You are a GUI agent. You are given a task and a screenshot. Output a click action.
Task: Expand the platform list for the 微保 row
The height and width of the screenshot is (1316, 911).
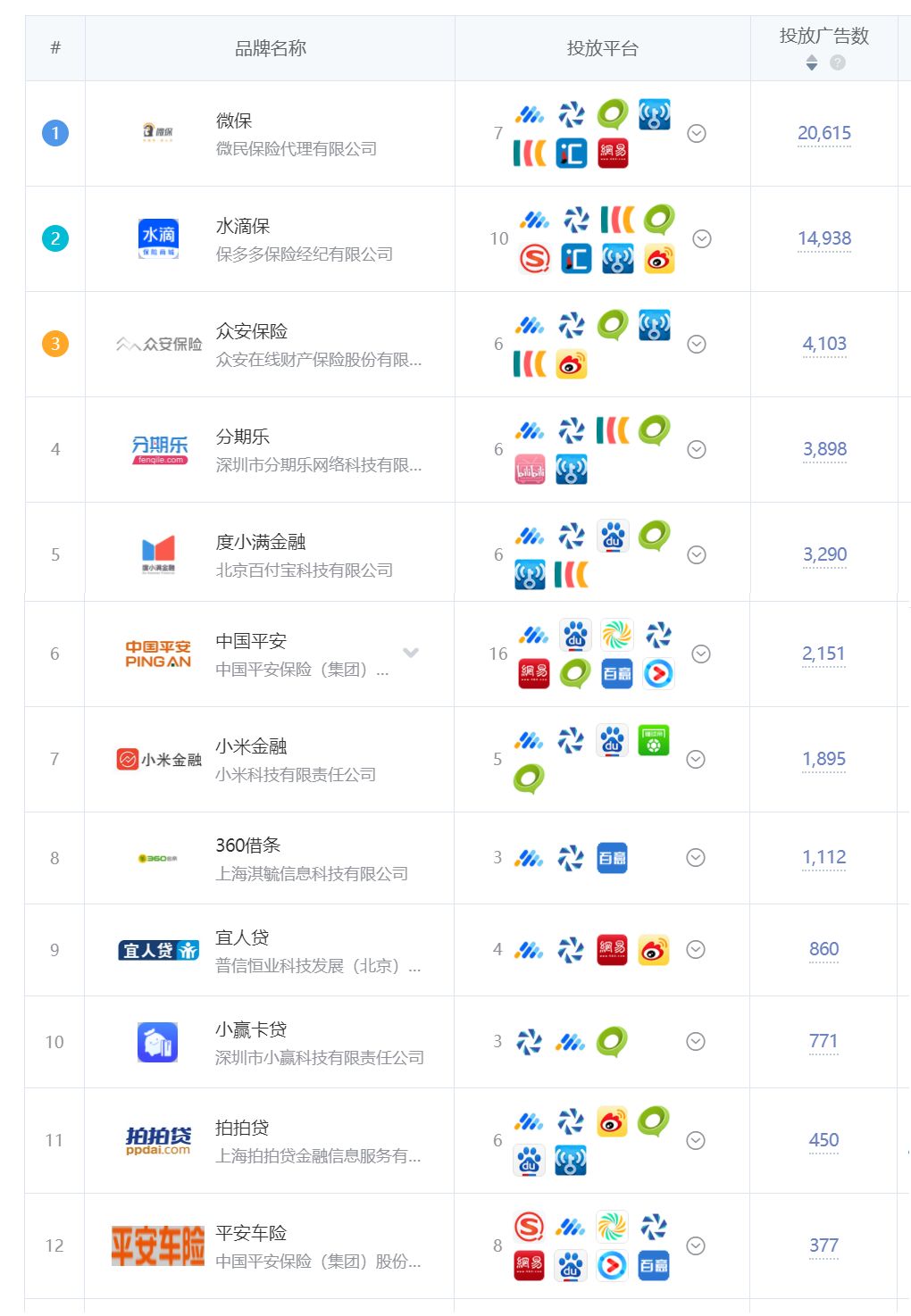[695, 132]
